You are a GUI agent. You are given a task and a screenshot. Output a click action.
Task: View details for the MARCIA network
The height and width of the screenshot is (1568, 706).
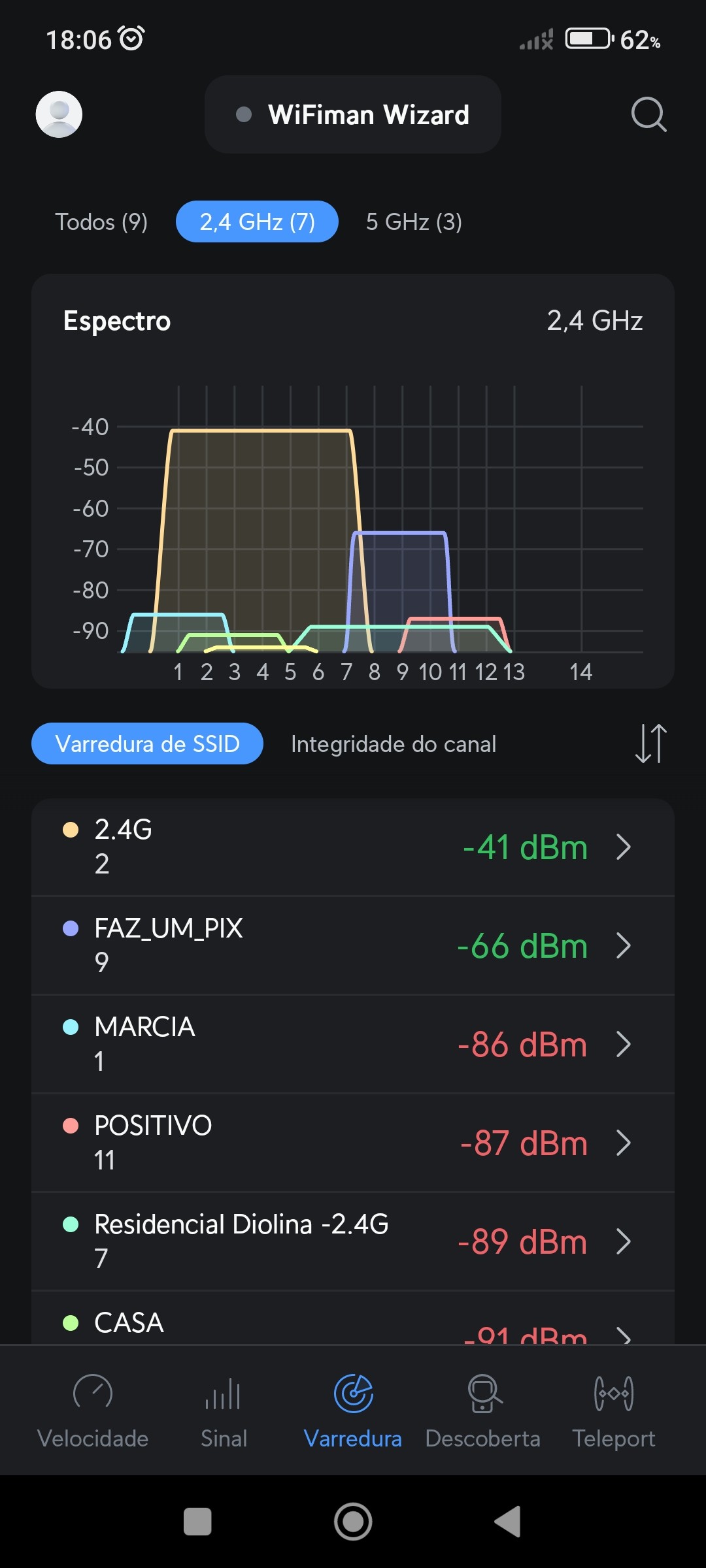coord(353,1044)
